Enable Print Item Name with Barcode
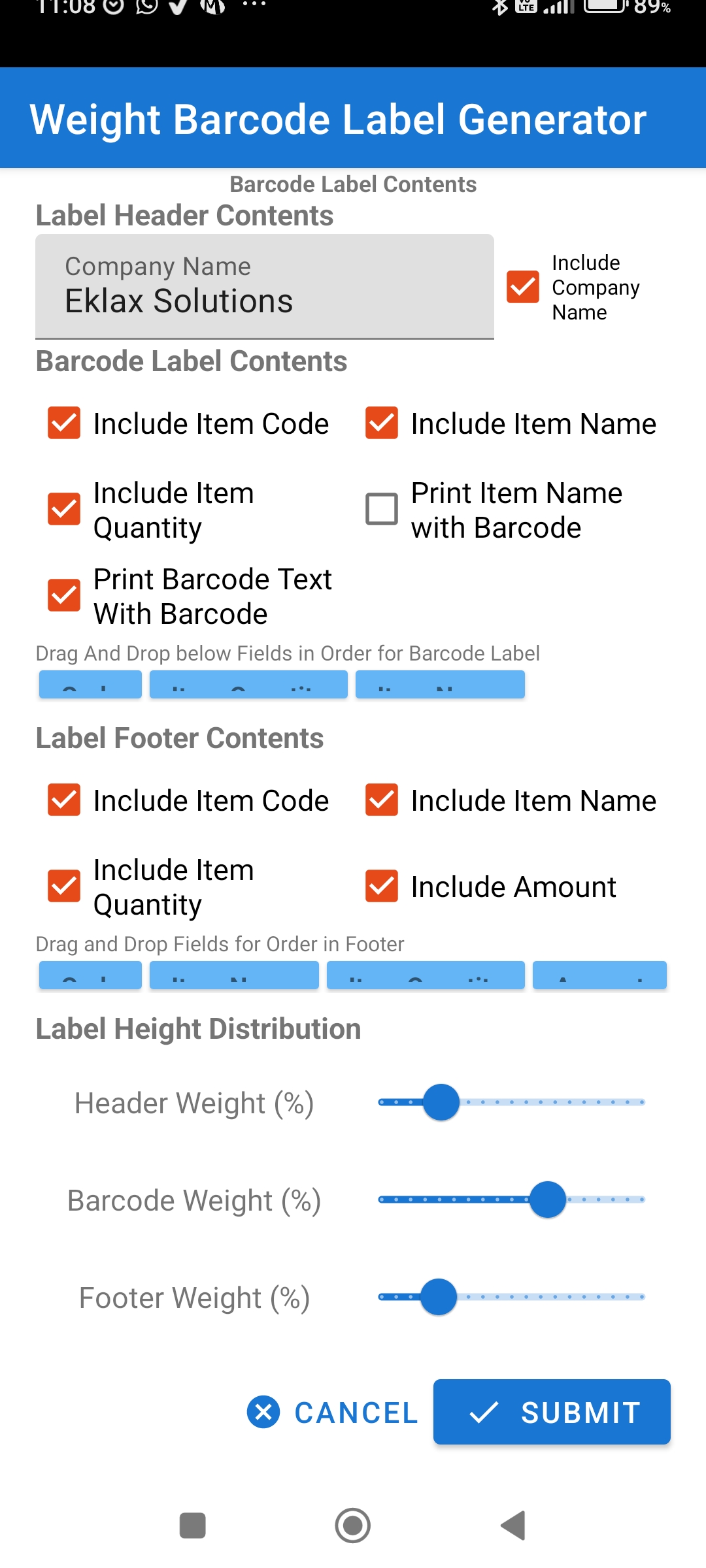706x1568 pixels. (382, 510)
